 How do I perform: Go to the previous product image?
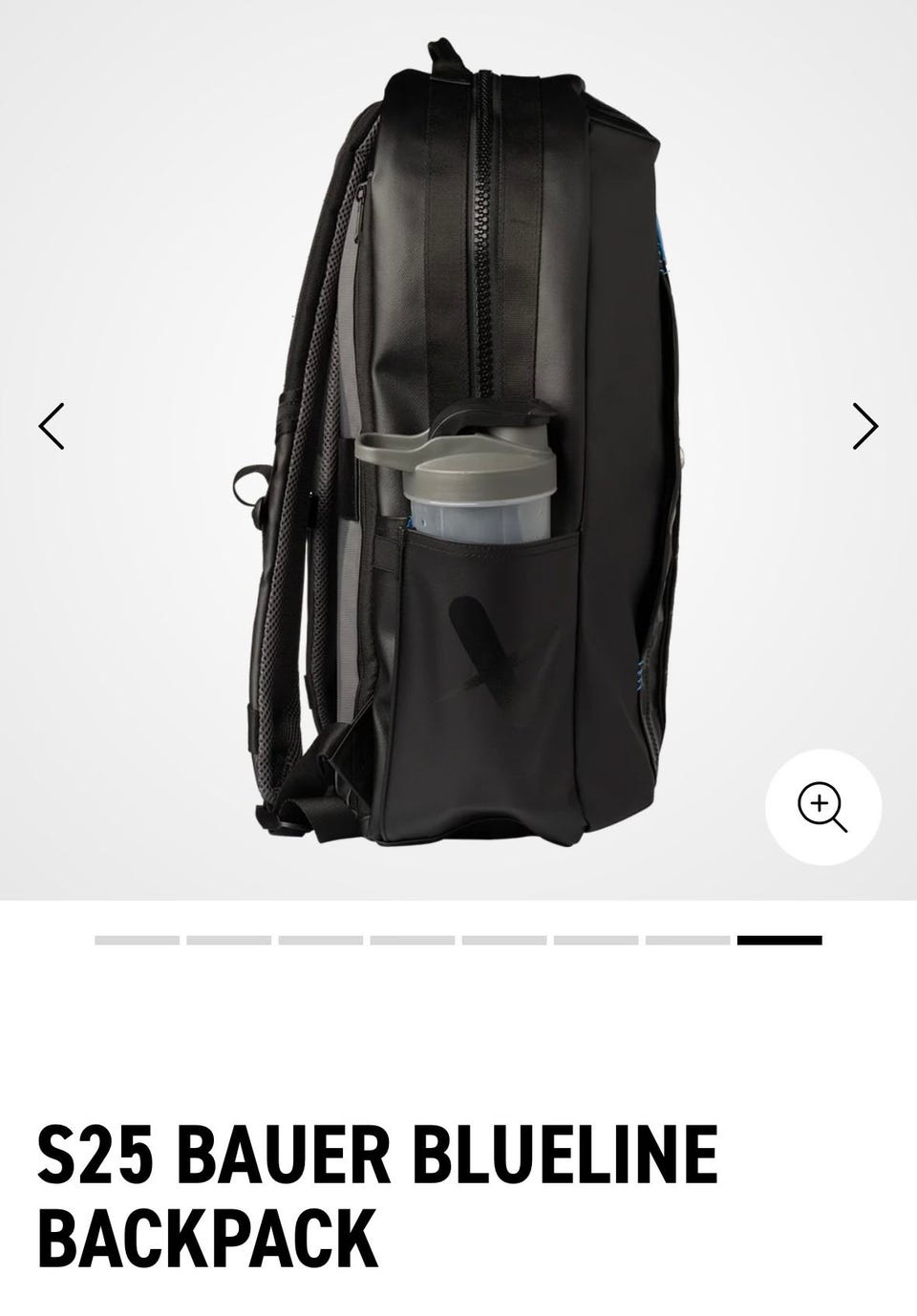click(x=52, y=426)
